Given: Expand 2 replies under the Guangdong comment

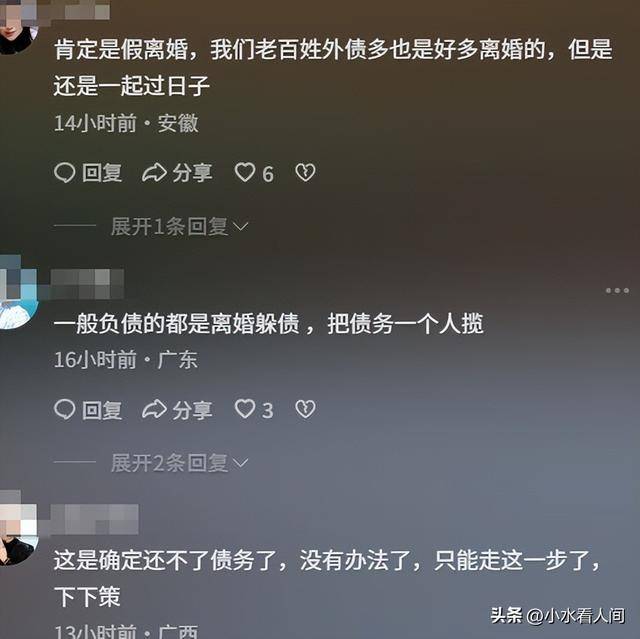Looking at the screenshot, I should [x=178, y=463].
